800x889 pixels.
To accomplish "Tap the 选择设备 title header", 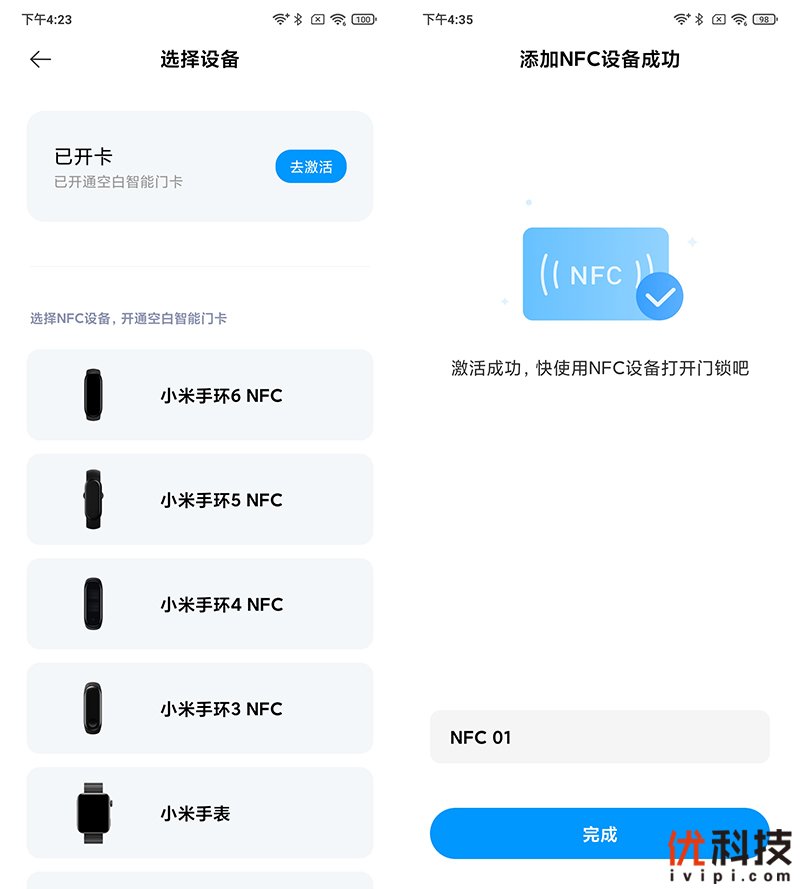I will 200,59.
